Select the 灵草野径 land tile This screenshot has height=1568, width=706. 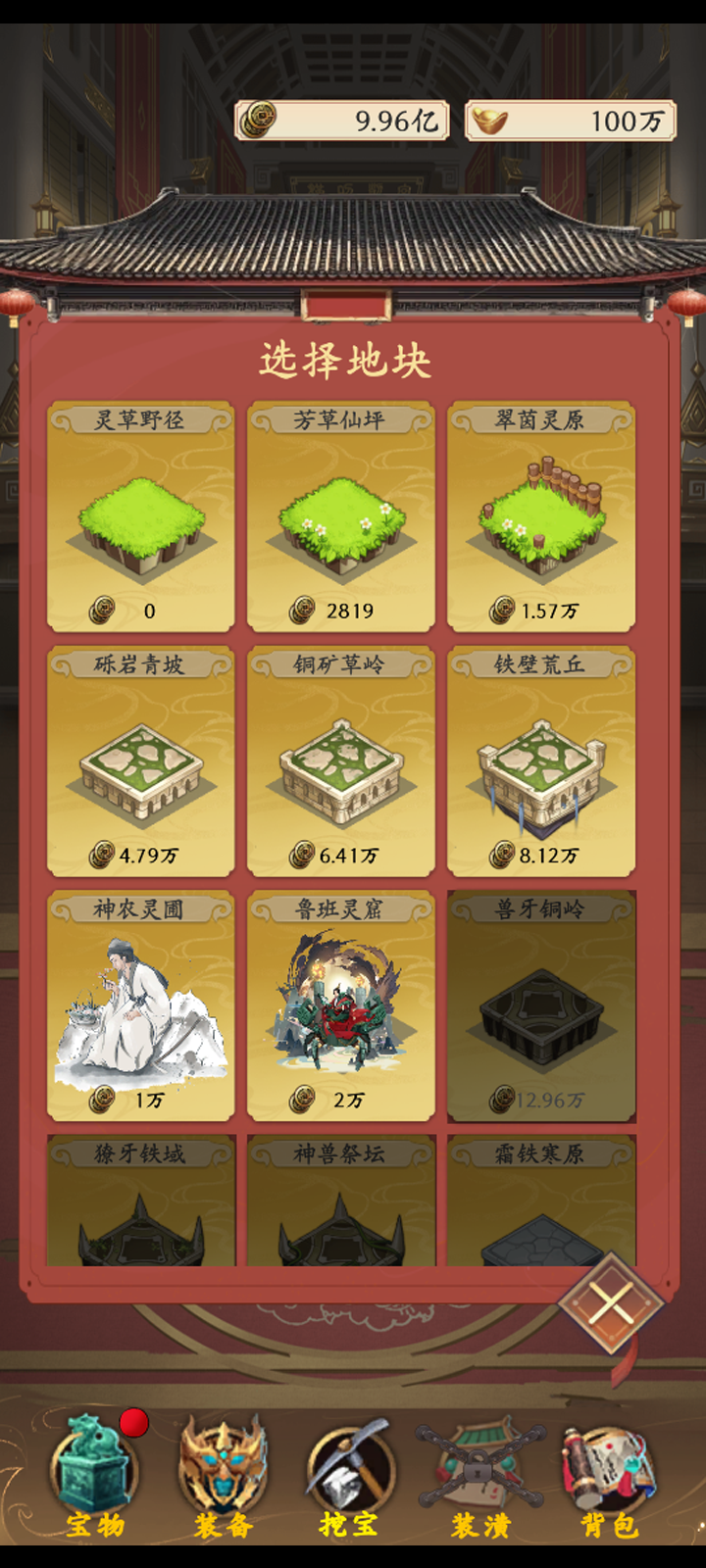click(141, 516)
